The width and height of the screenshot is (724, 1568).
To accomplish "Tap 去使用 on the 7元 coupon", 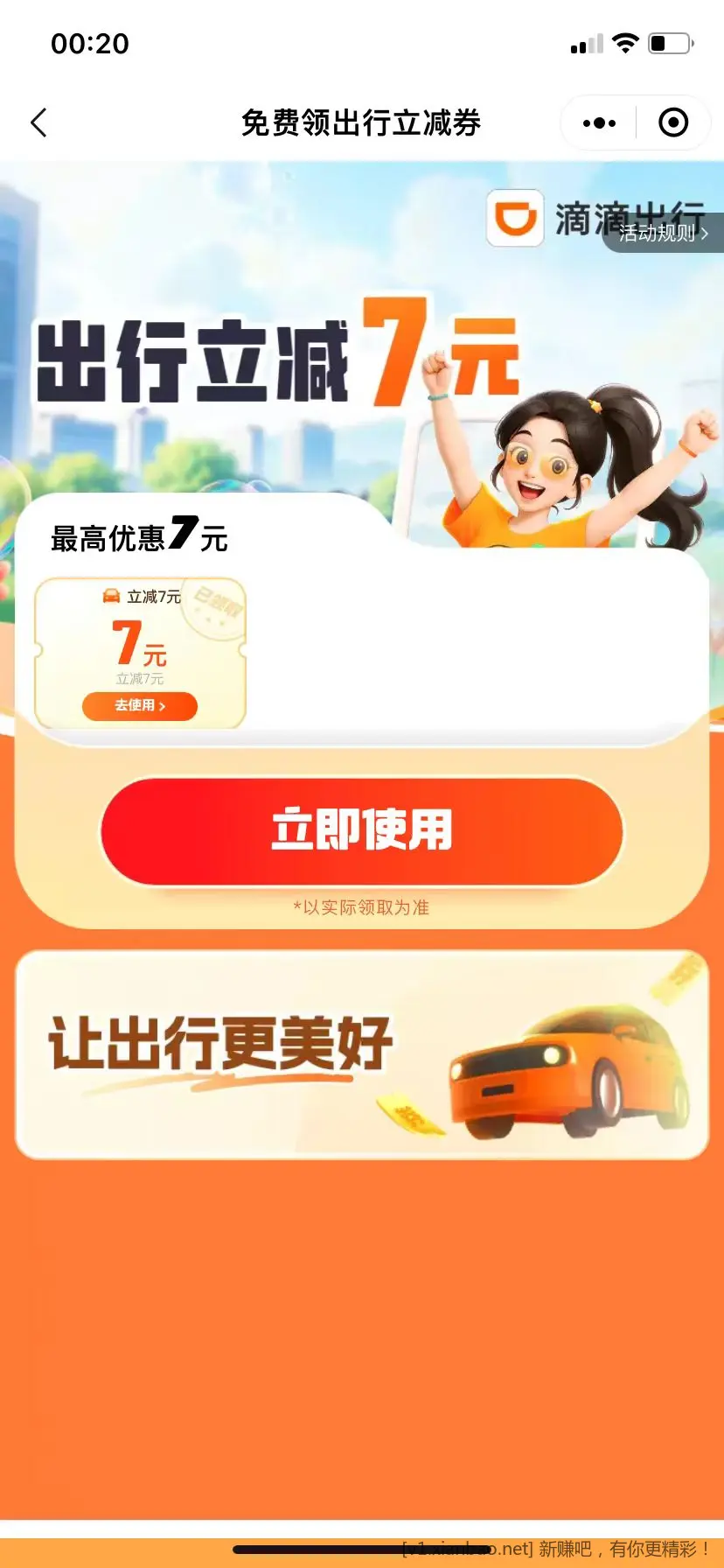I will point(140,705).
